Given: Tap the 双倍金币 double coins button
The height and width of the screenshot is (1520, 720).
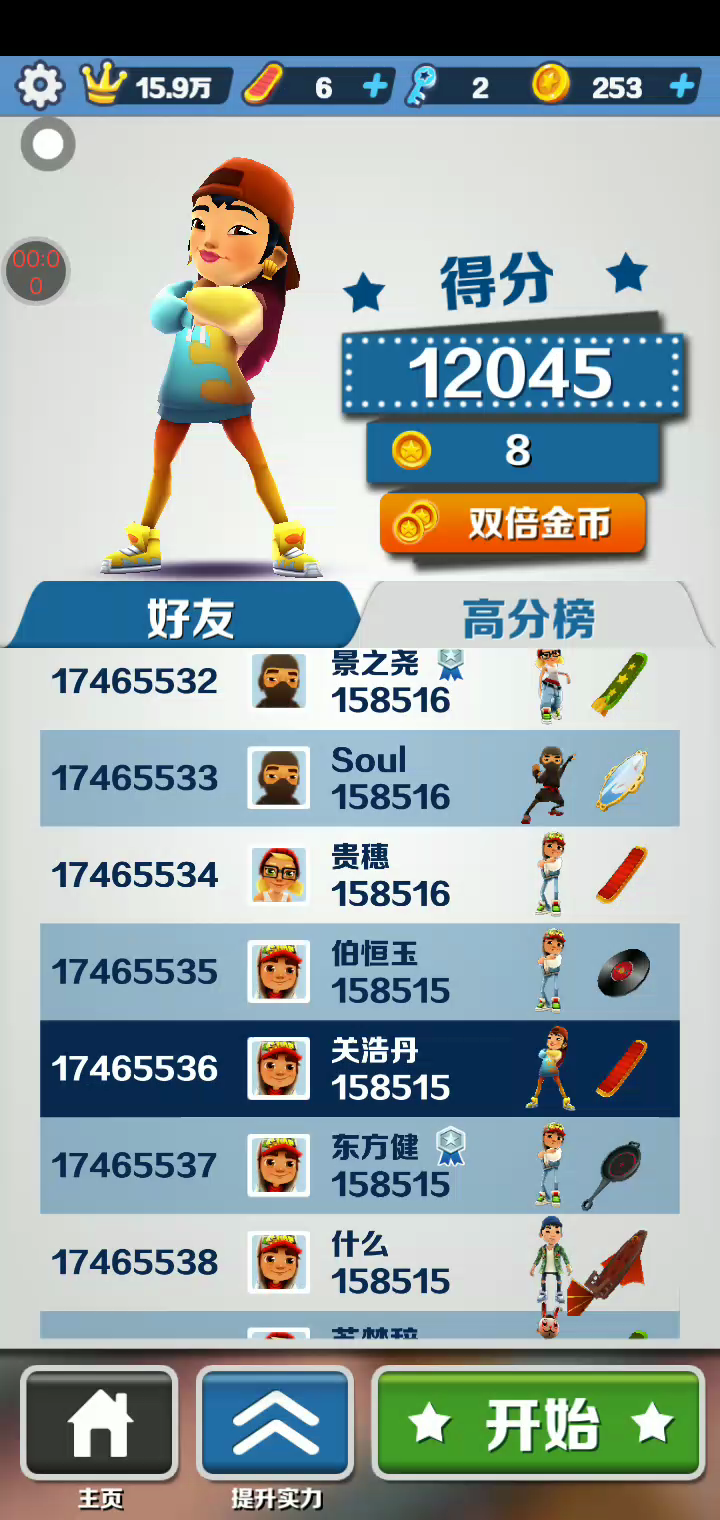Looking at the screenshot, I should tap(513, 523).
